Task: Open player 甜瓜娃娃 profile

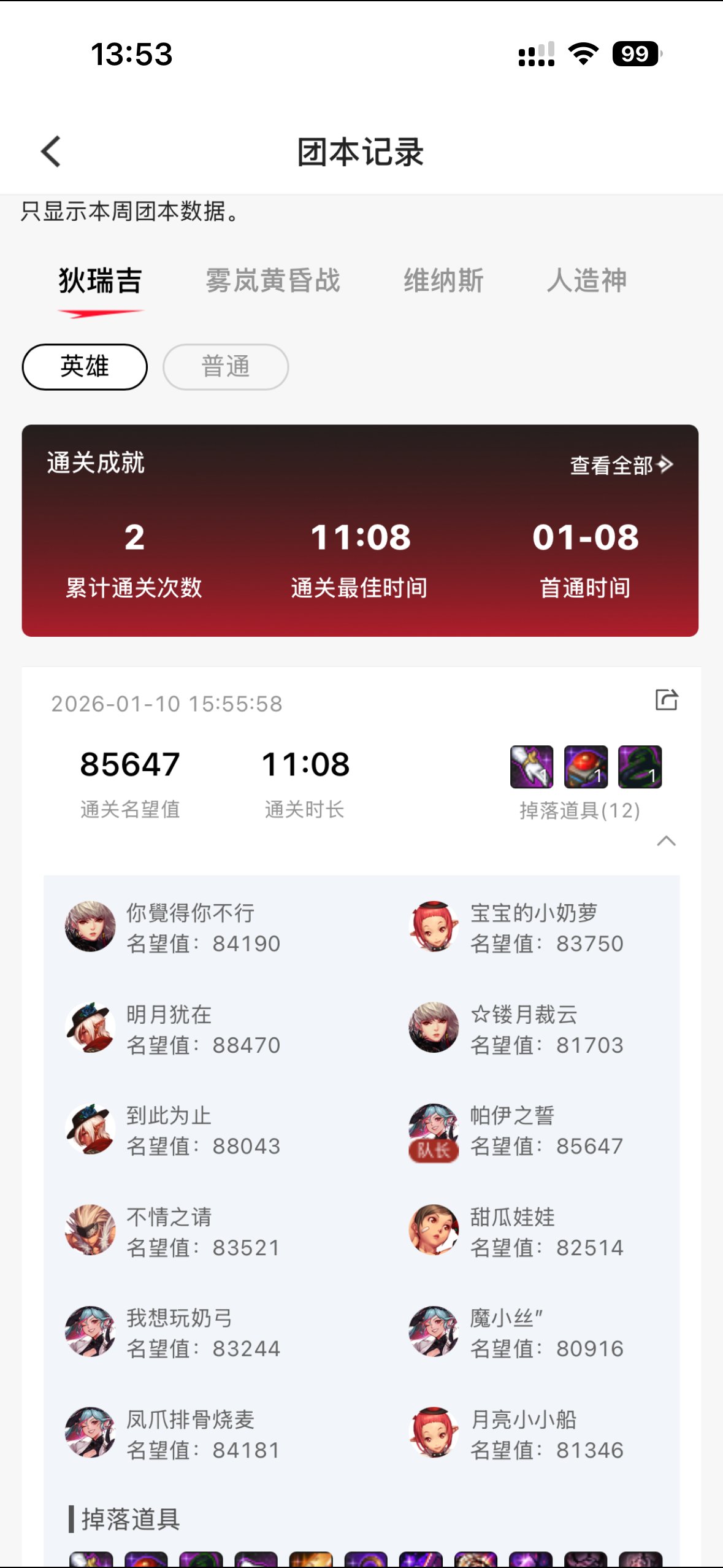Action: pyautogui.click(x=434, y=1231)
